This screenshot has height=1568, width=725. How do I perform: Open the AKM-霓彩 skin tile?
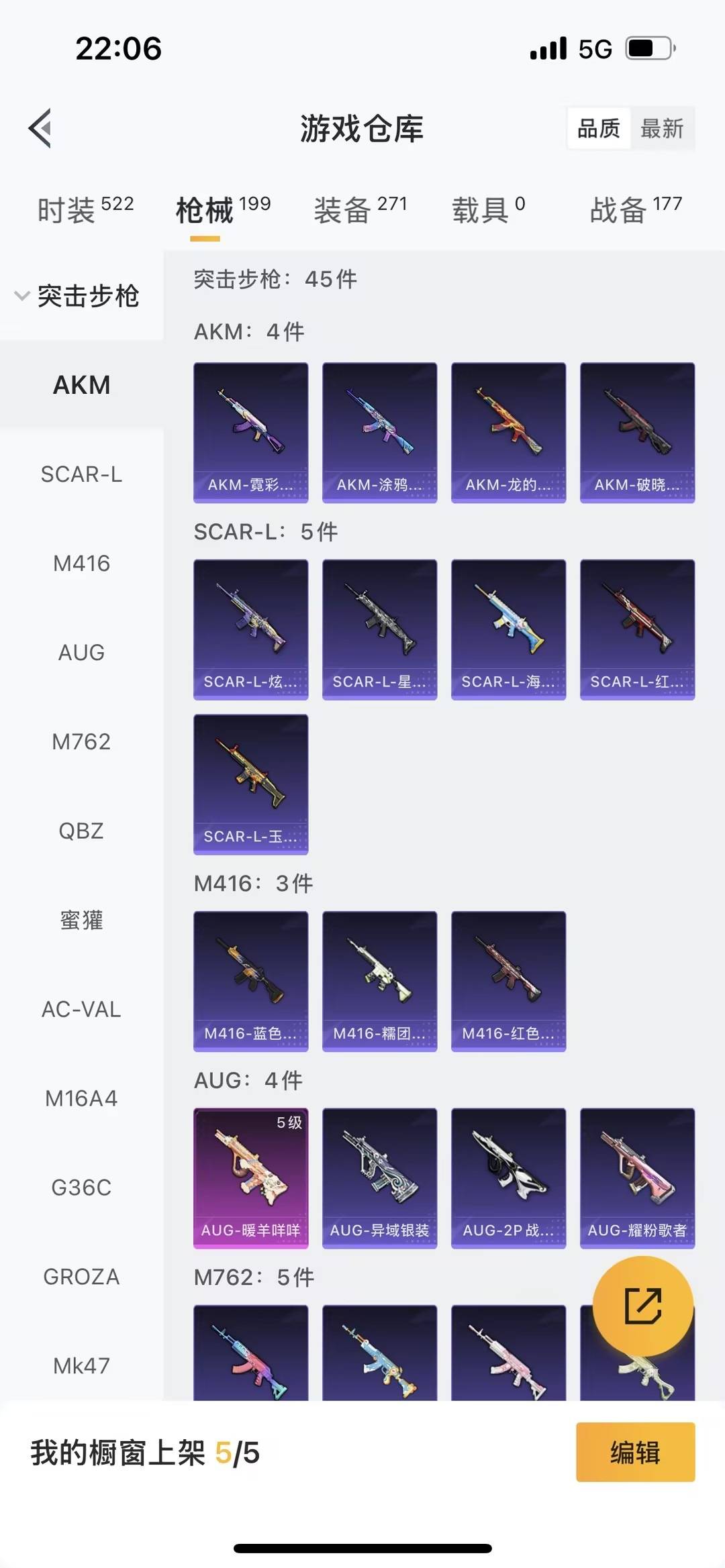pyautogui.click(x=250, y=432)
